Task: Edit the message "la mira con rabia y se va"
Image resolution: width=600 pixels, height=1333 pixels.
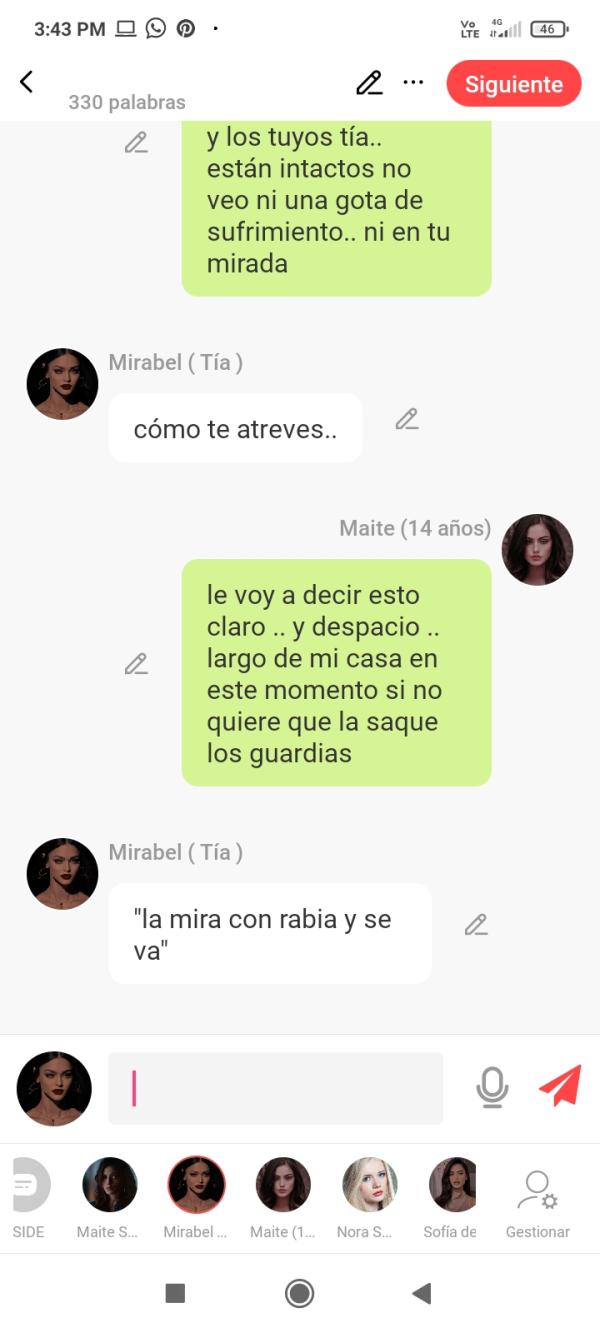Action: pyautogui.click(x=476, y=926)
